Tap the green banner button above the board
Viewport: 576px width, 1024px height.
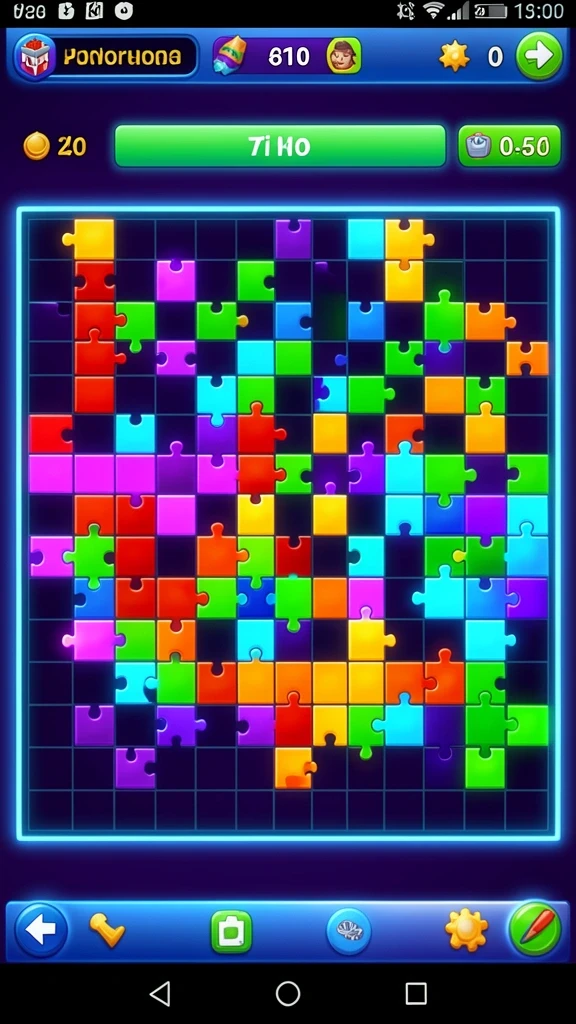pyautogui.click(x=280, y=146)
